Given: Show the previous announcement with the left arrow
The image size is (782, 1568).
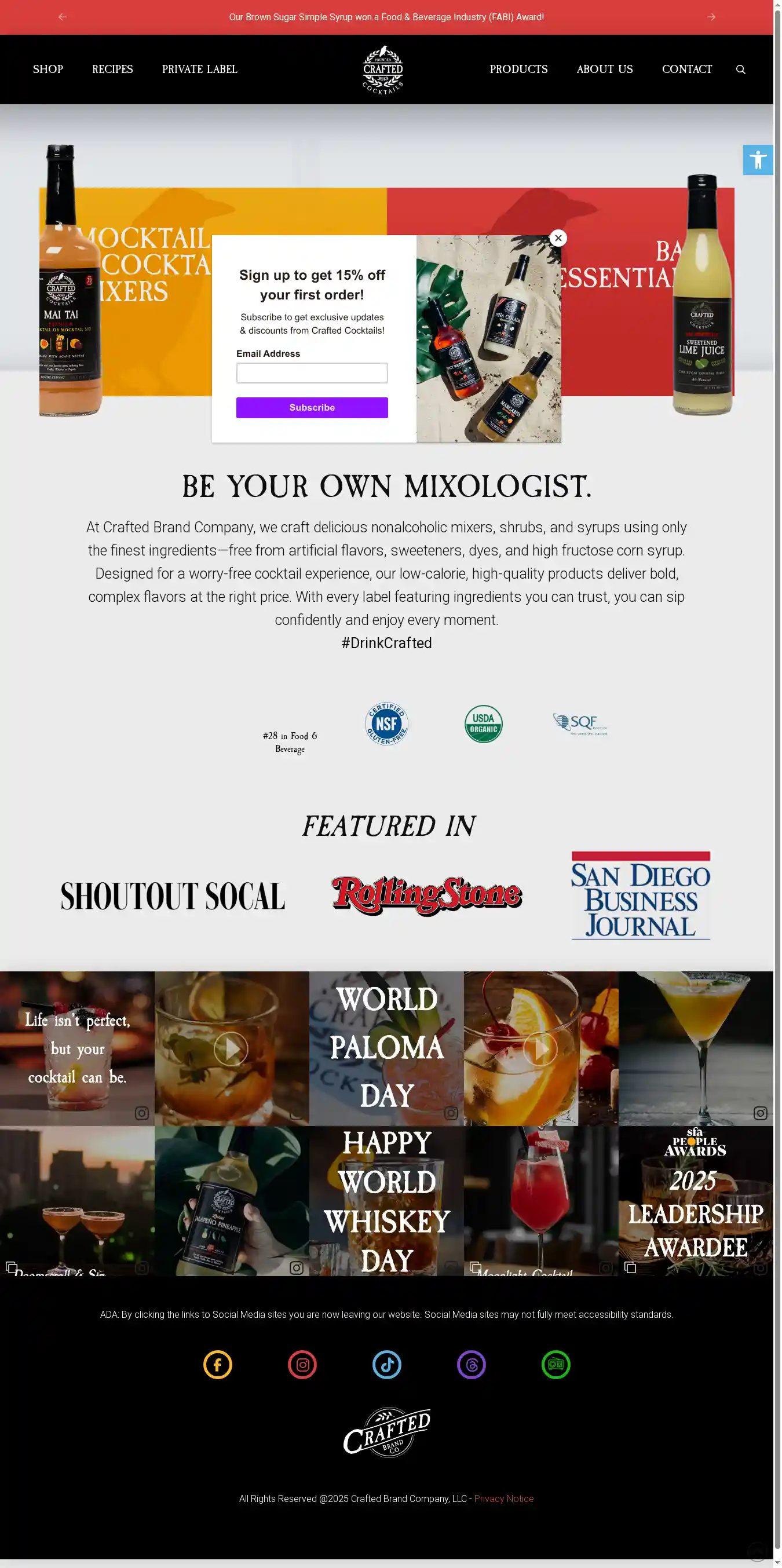Looking at the screenshot, I should [62, 17].
